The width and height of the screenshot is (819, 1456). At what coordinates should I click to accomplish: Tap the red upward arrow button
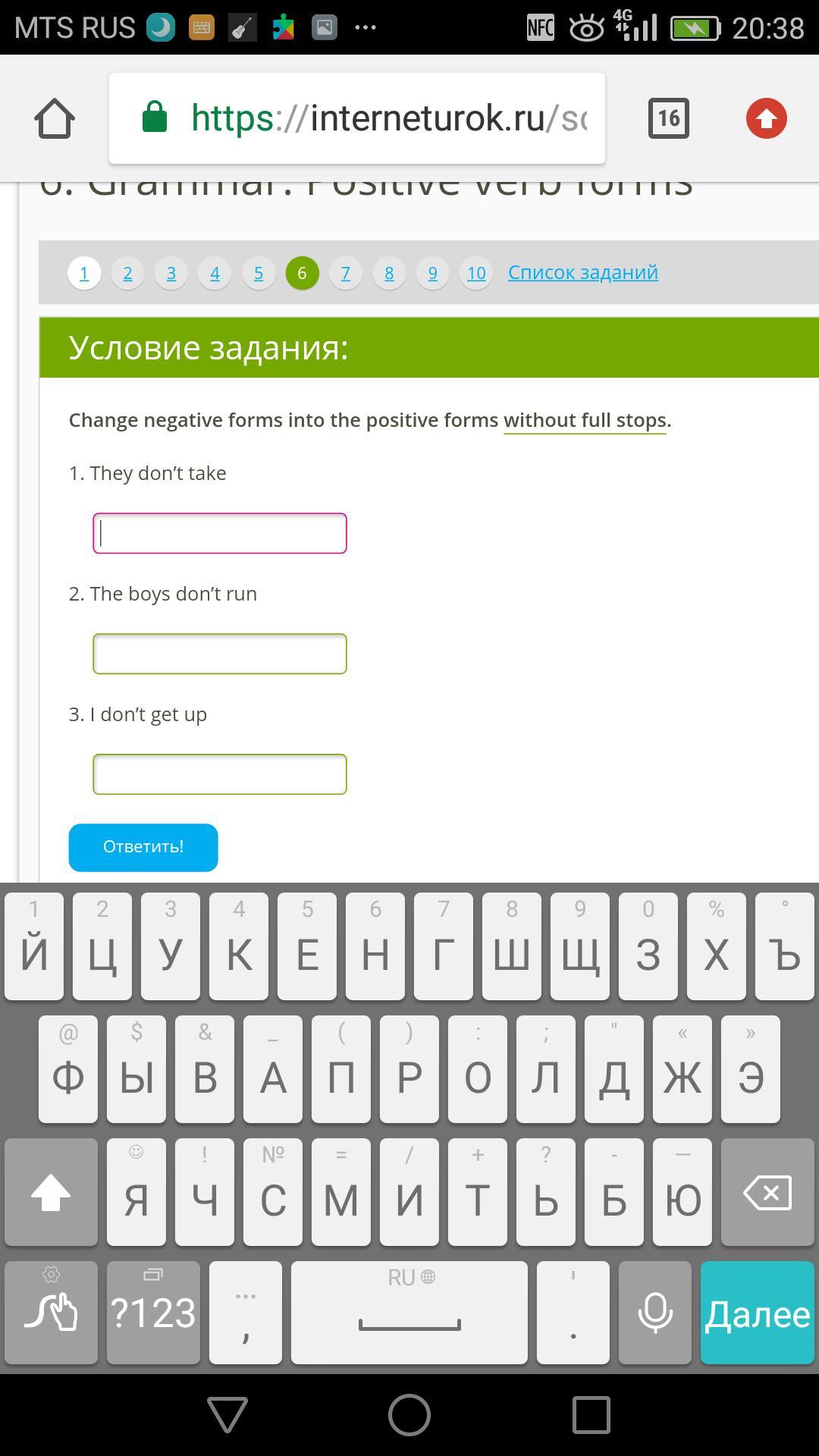pyautogui.click(x=767, y=118)
